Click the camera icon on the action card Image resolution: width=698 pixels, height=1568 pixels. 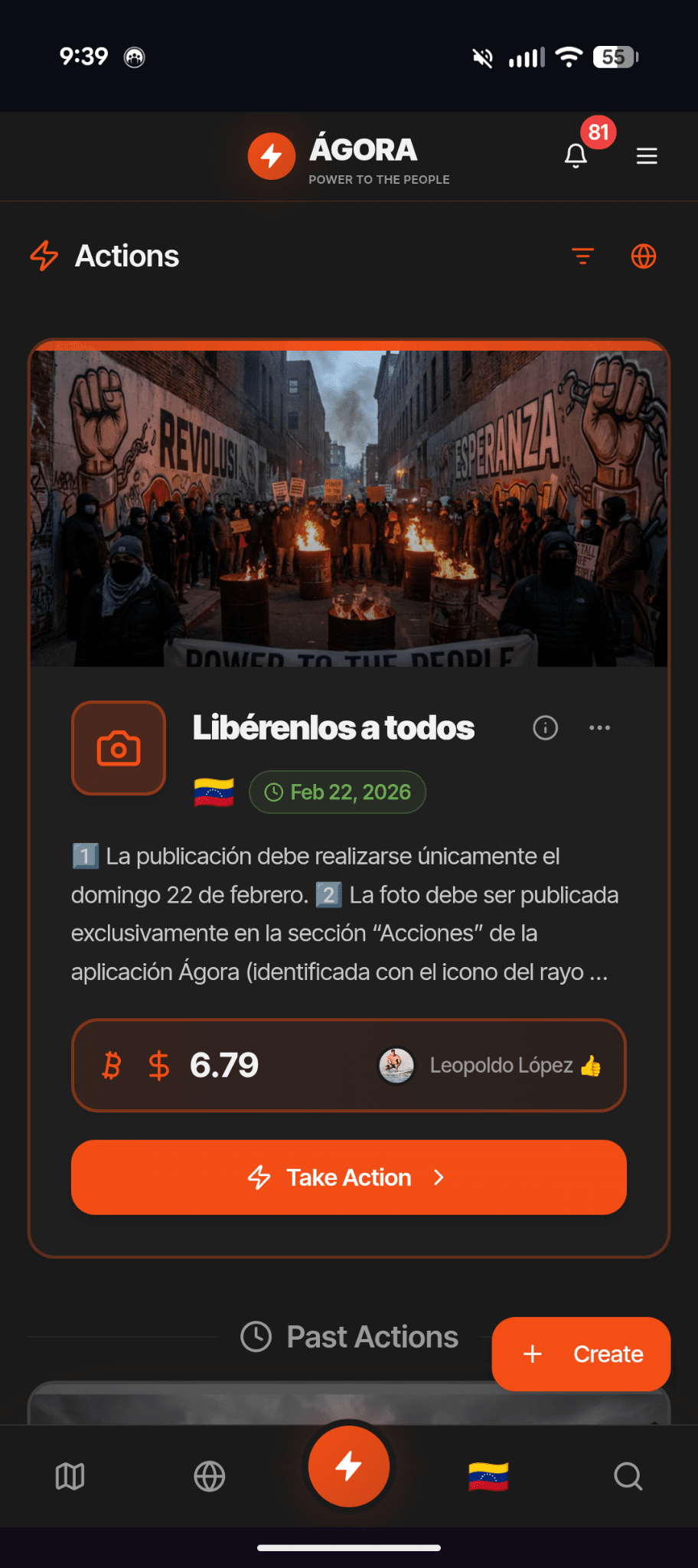pos(118,748)
